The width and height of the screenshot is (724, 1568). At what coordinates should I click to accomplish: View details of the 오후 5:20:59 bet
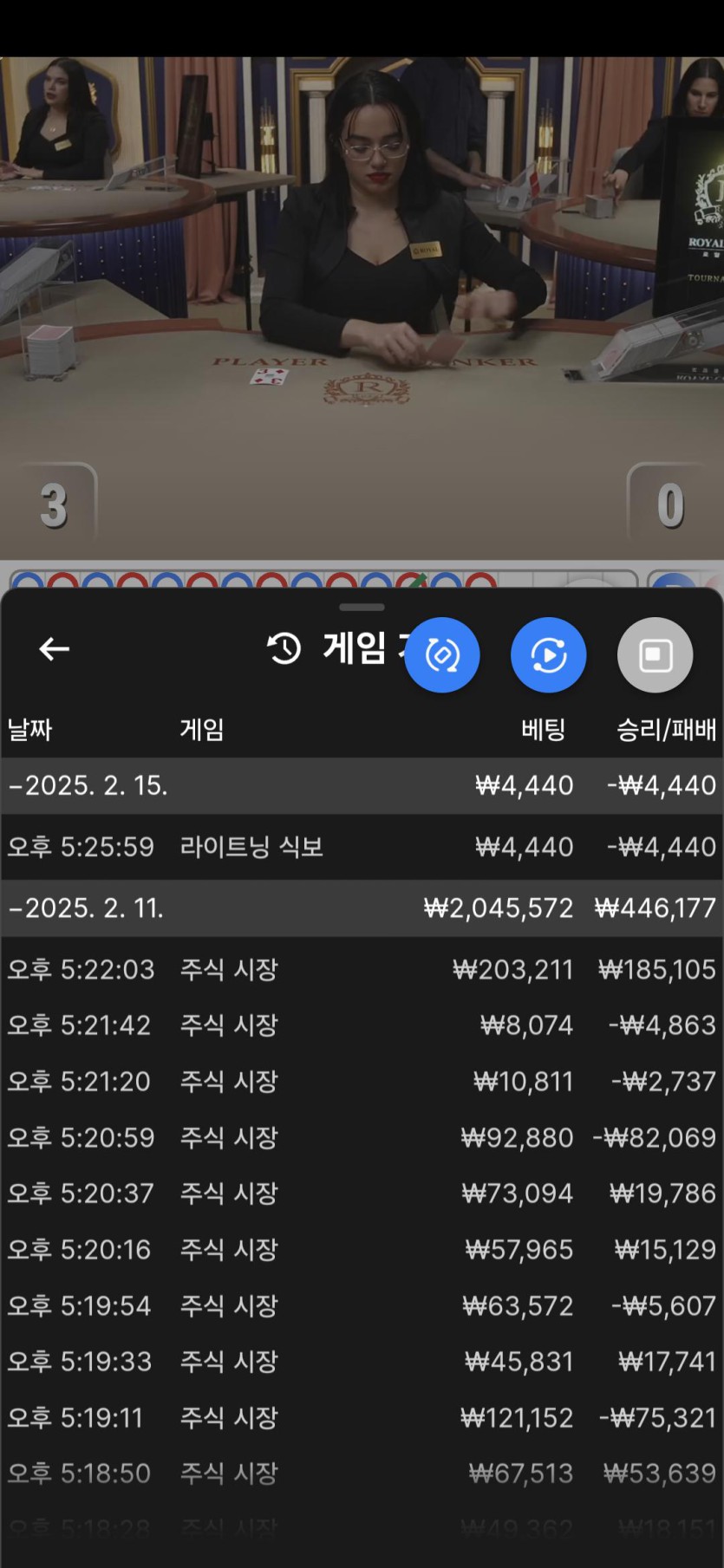[x=362, y=1137]
